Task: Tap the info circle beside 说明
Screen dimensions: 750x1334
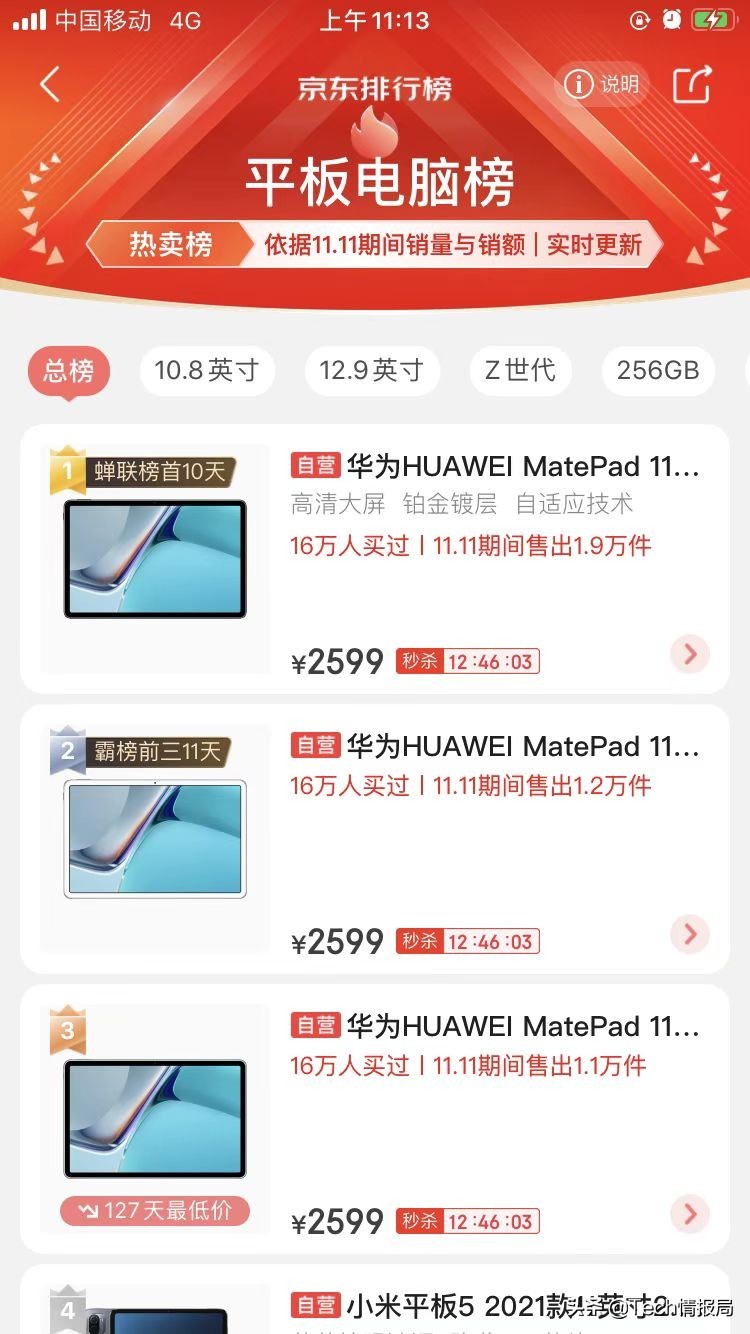Action: [577, 85]
